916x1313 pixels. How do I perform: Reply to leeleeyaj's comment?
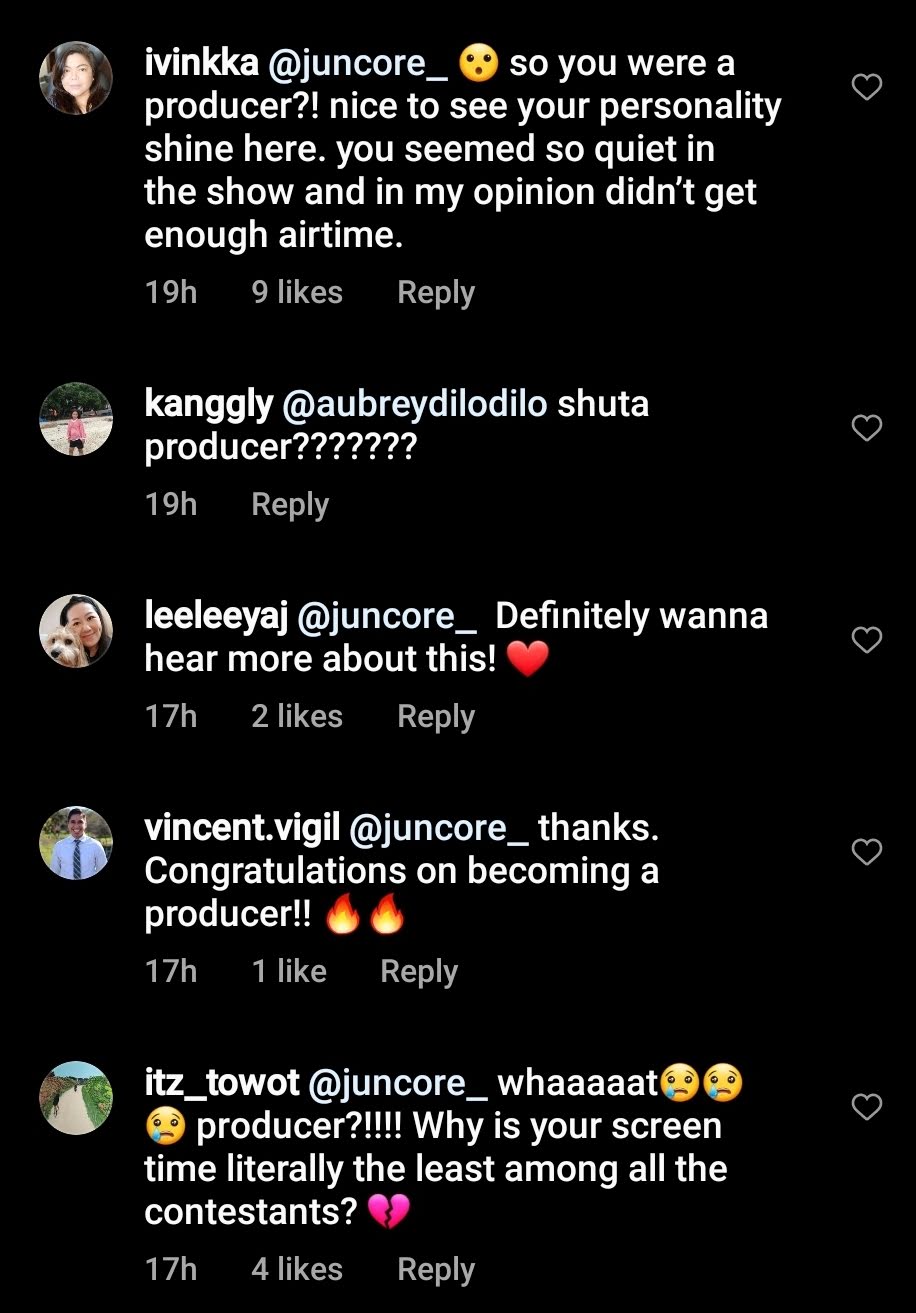pyautogui.click(x=435, y=717)
